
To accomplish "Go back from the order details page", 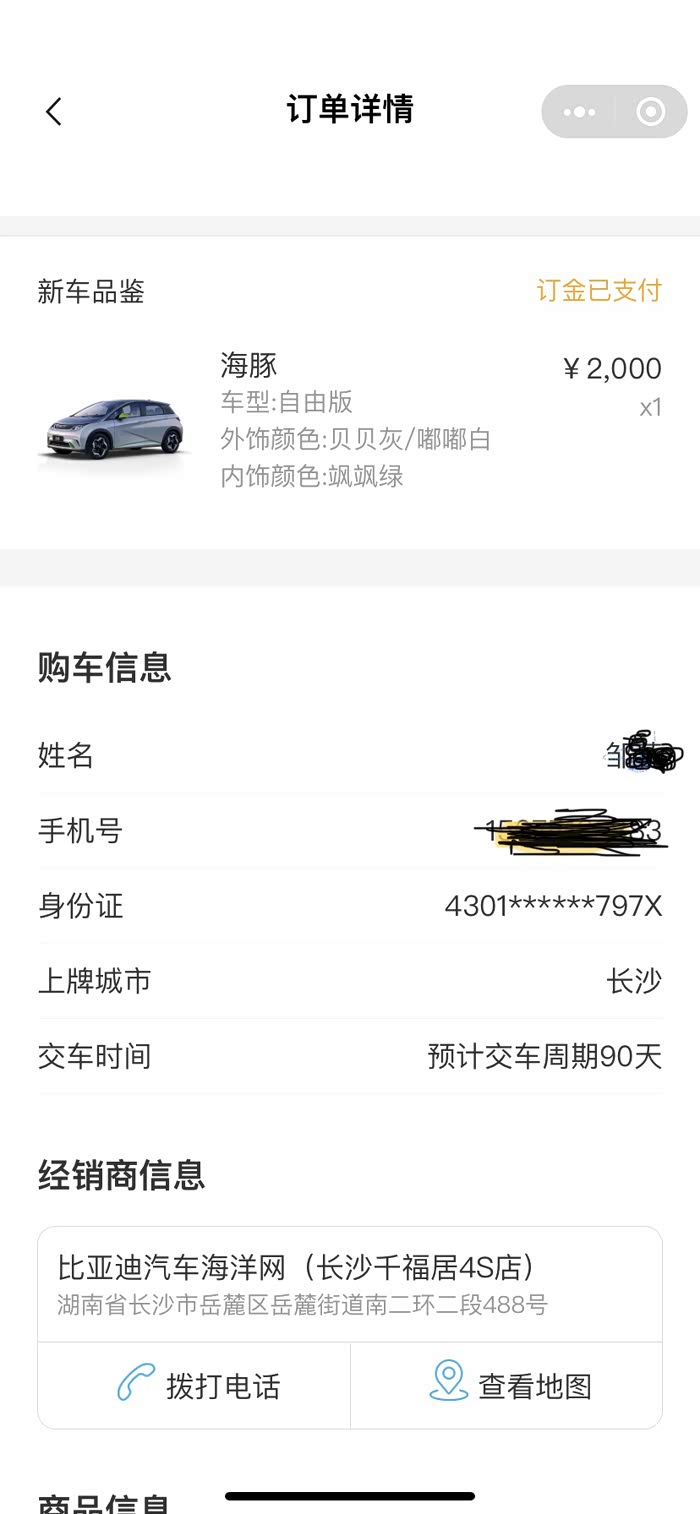I will pyautogui.click(x=54, y=111).
